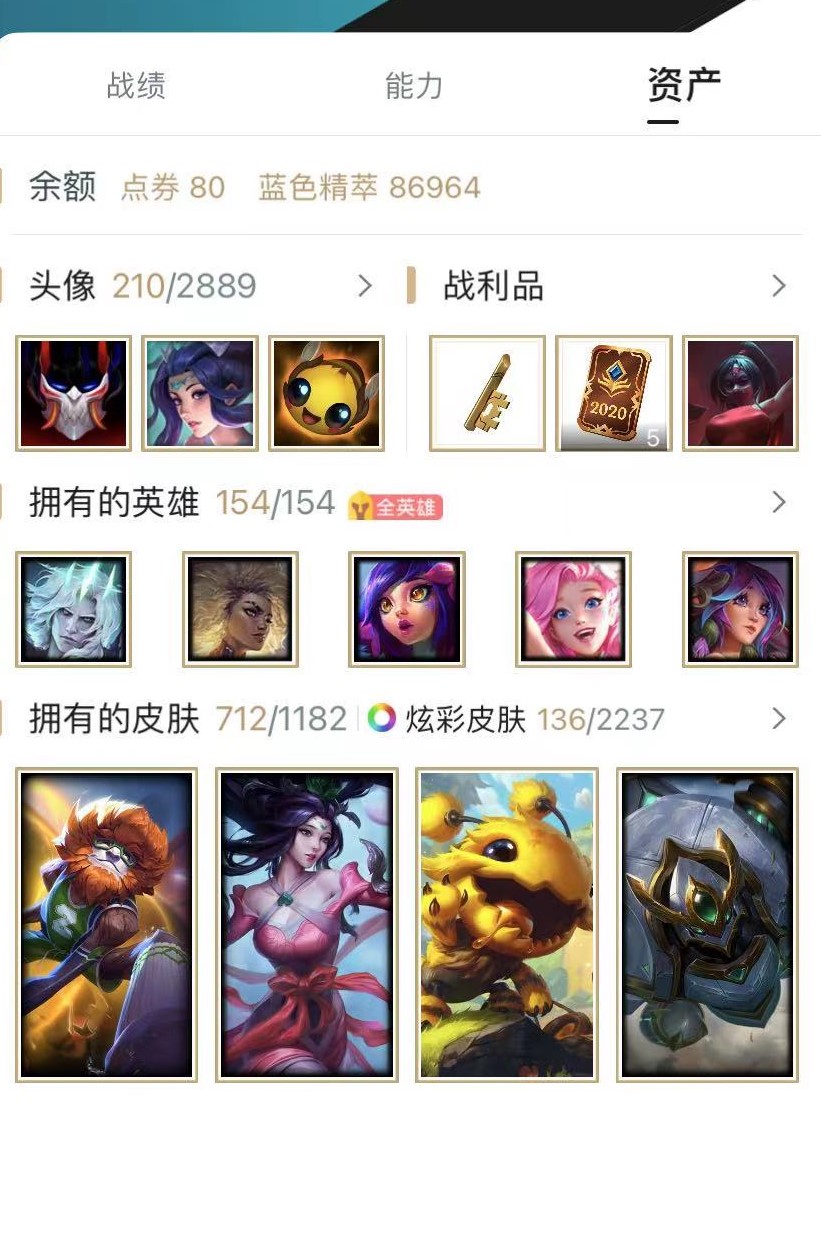
Task: Open the golden key loot item
Action: (x=487, y=393)
